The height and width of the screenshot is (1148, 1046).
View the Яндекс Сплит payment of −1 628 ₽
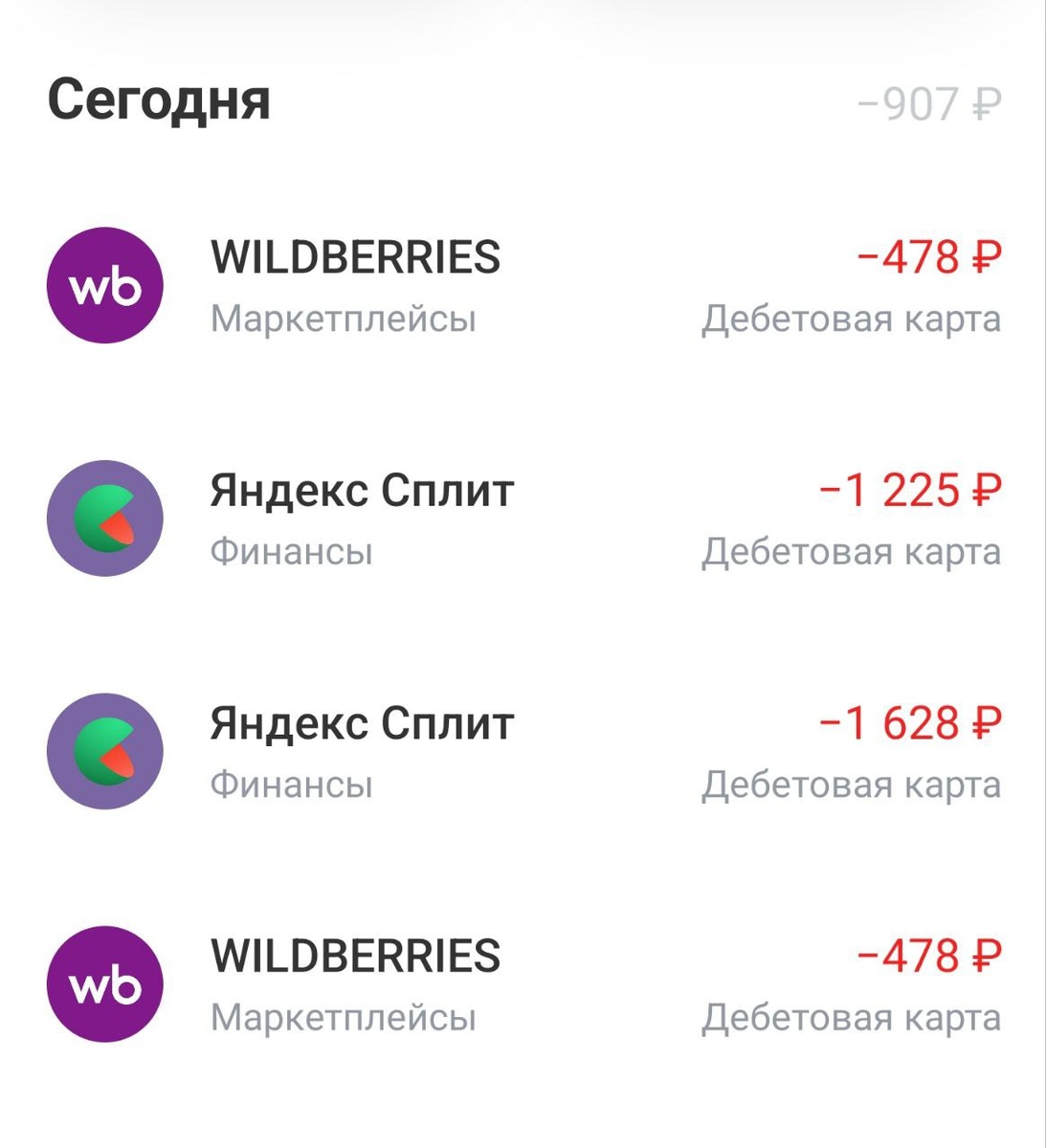[x=523, y=752]
